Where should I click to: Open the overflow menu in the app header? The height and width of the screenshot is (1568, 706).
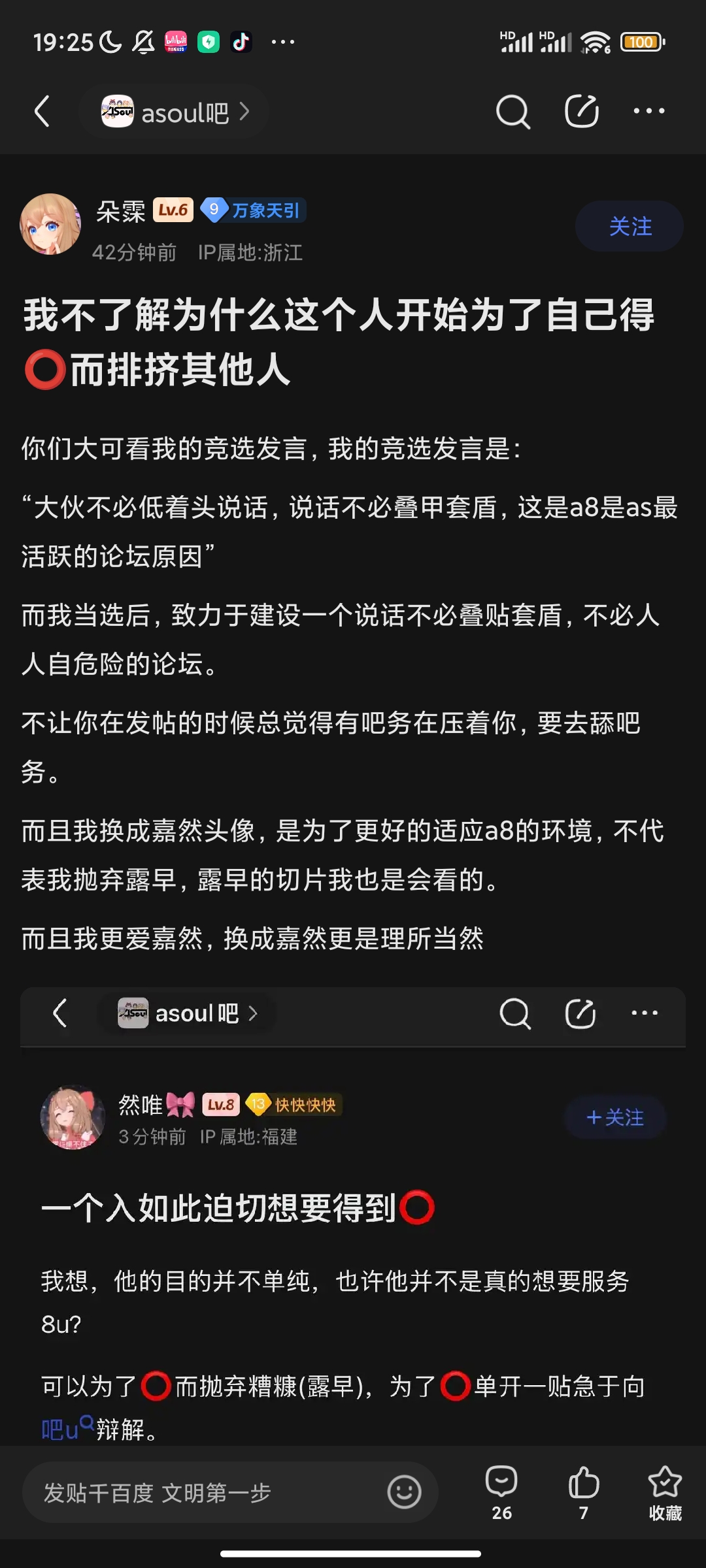pyautogui.click(x=649, y=111)
